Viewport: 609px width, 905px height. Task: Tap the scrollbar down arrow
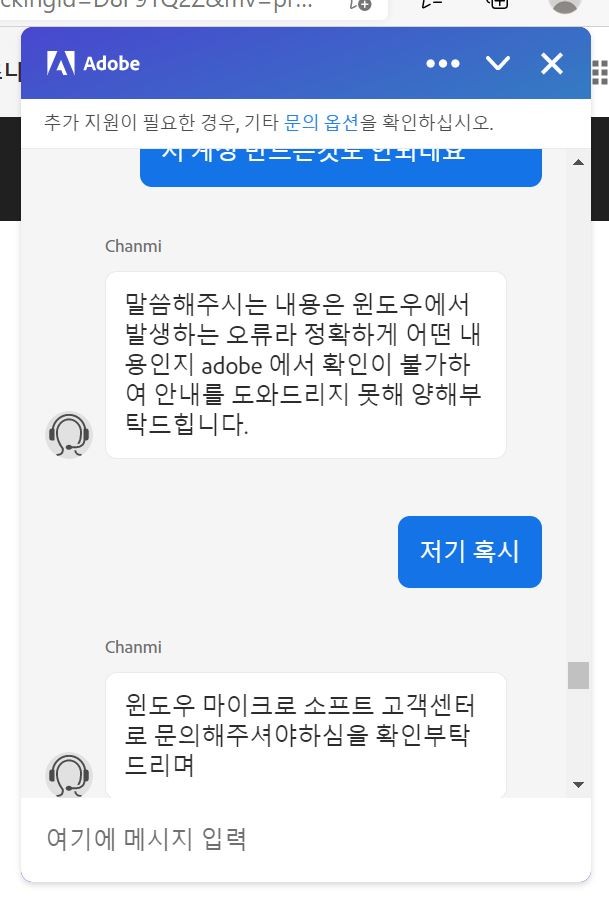click(x=578, y=785)
